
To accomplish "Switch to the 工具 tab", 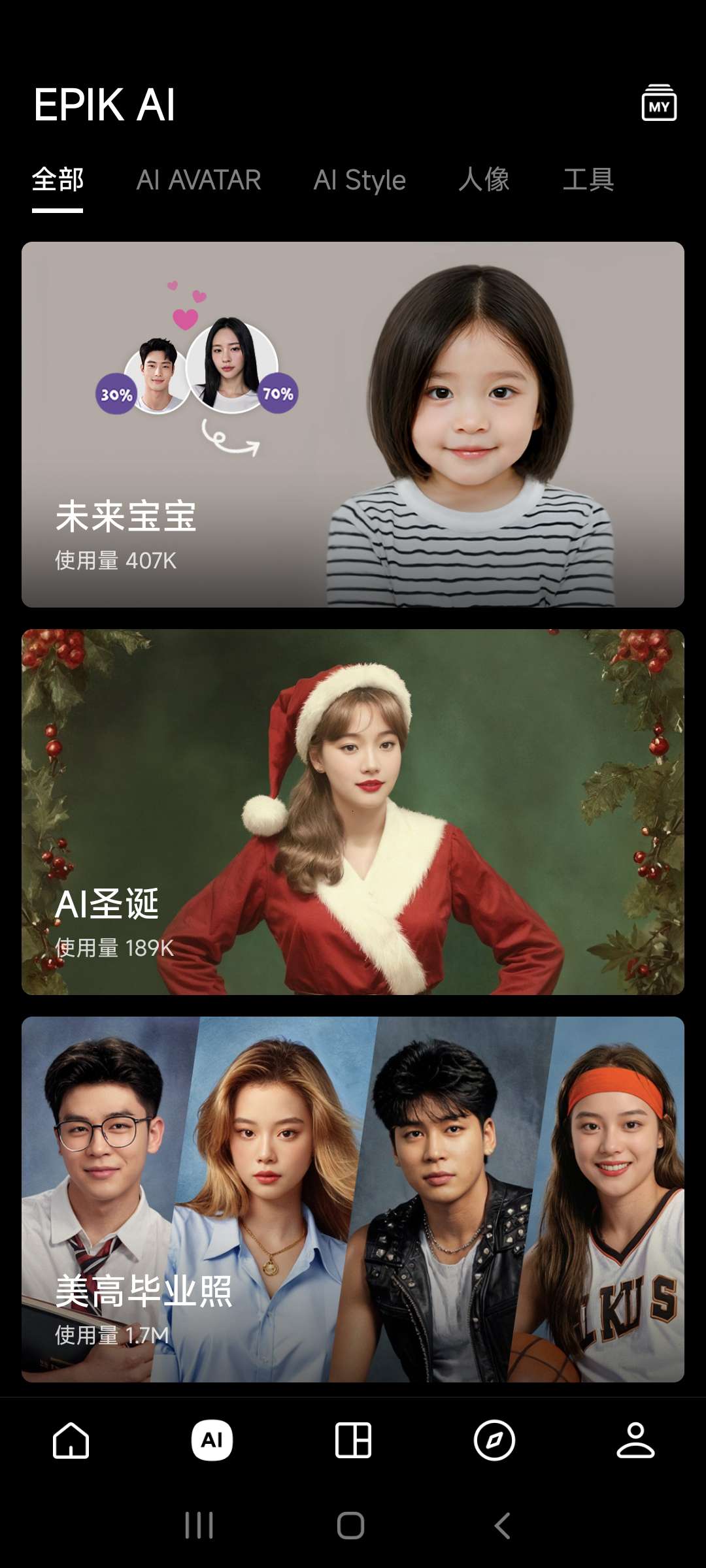I will pos(588,180).
